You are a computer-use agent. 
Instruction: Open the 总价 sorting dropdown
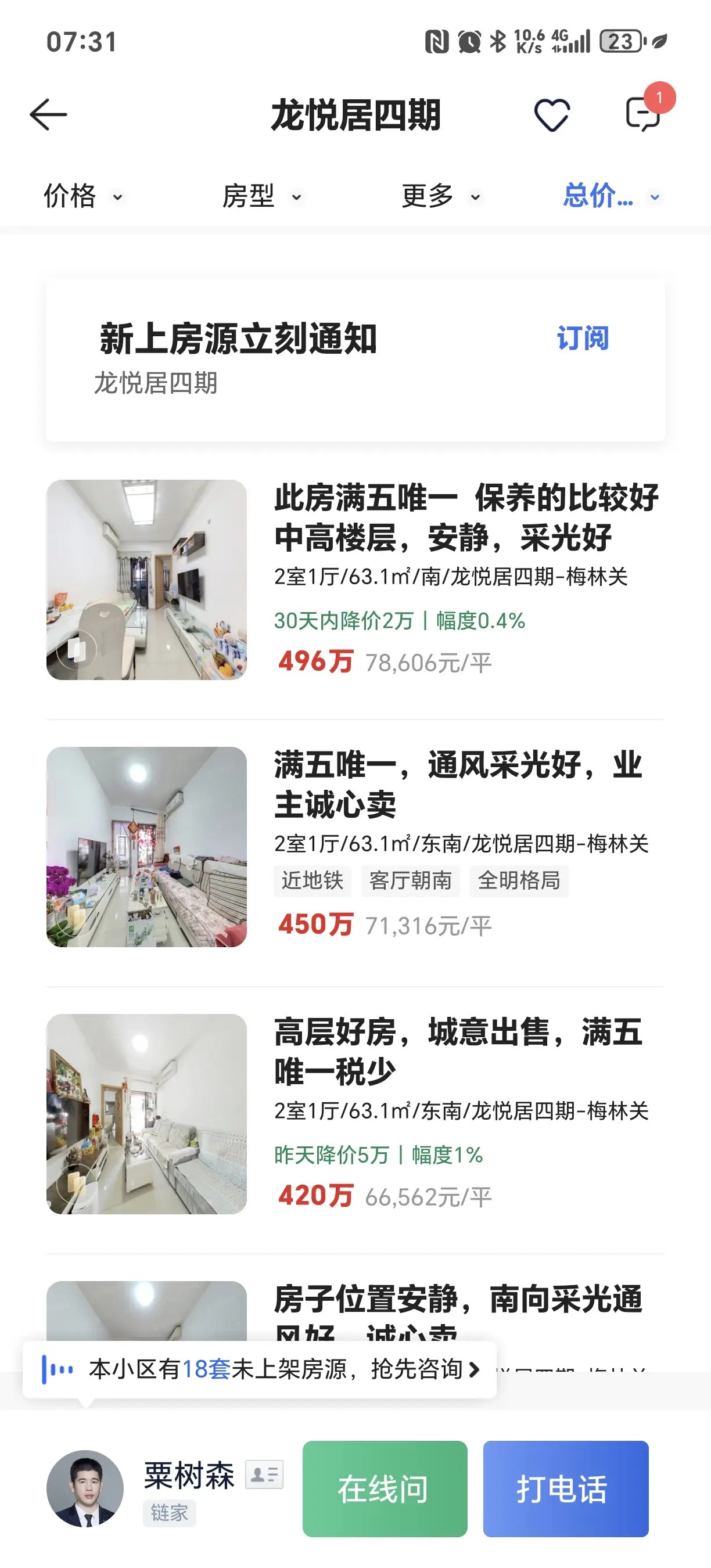click(611, 196)
